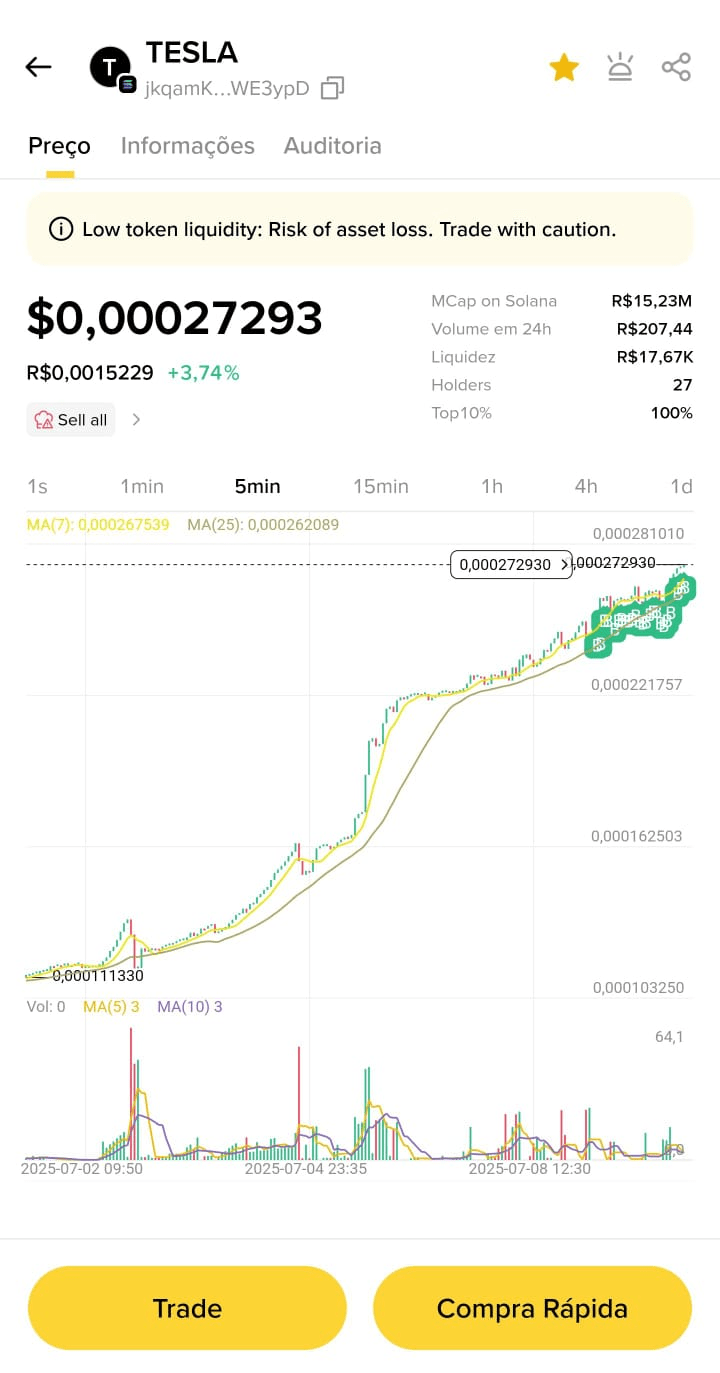Image resolution: width=720 pixels, height=1373 pixels.
Task: Change chart interval to 1min
Action: (x=142, y=487)
